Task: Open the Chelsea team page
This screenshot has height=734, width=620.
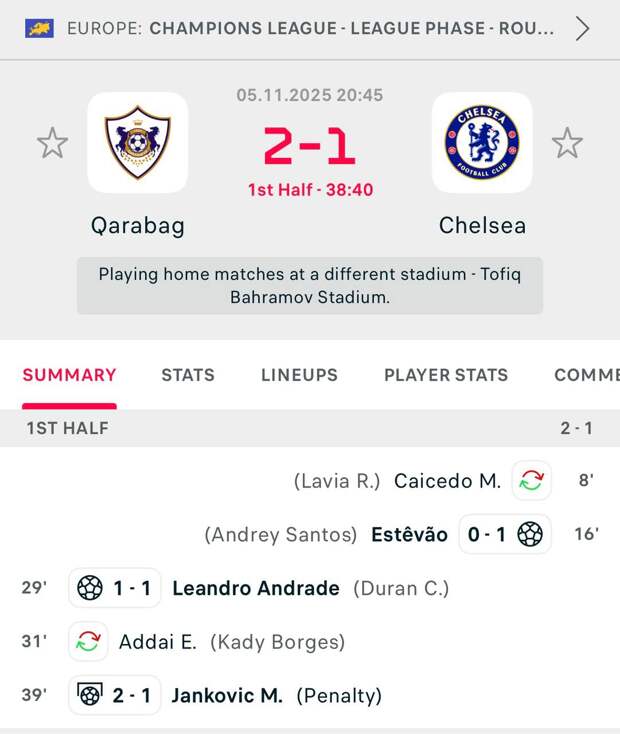Action: click(482, 143)
